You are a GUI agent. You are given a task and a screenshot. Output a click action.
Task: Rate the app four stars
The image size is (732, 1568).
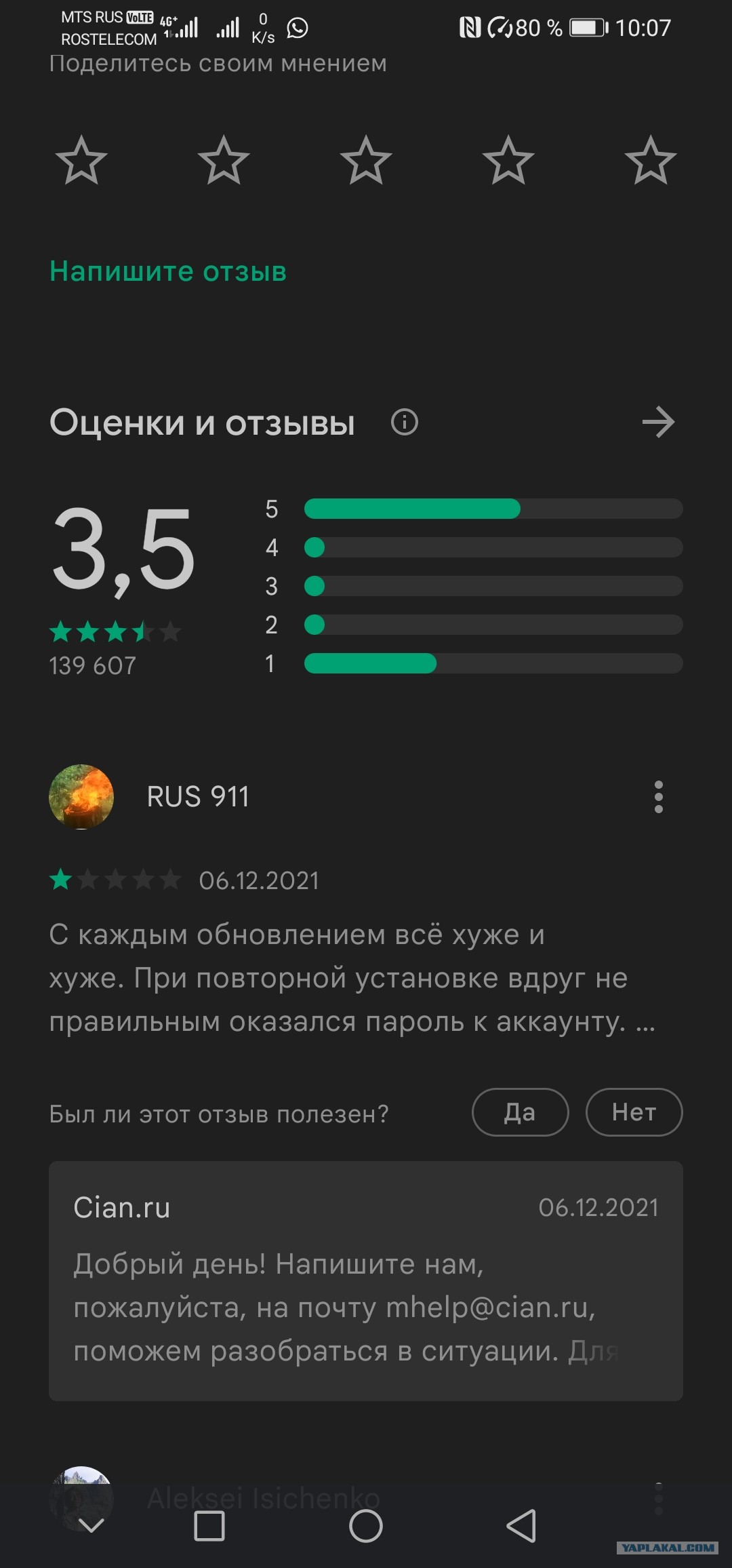[x=508, y=161]
